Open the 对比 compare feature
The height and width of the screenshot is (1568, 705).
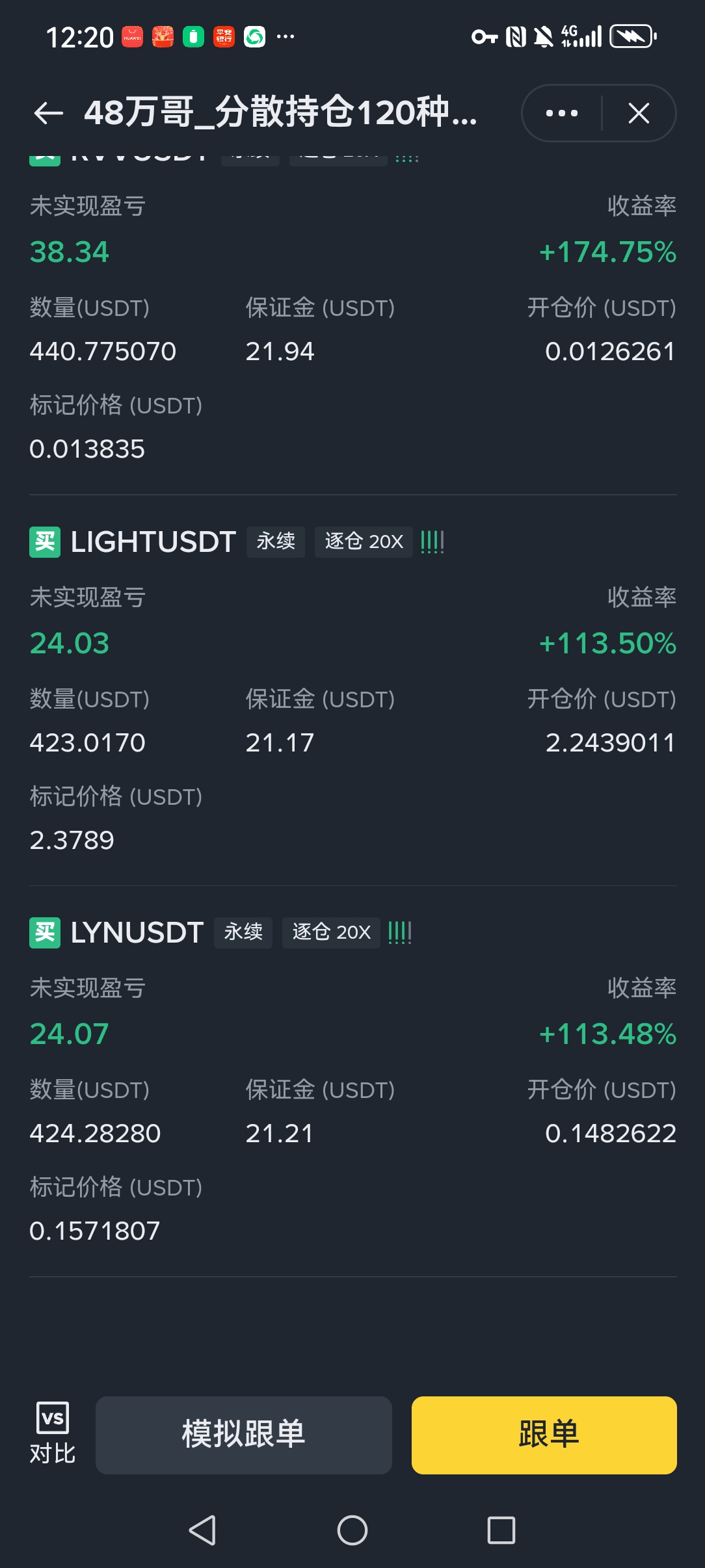point(53,1434)
